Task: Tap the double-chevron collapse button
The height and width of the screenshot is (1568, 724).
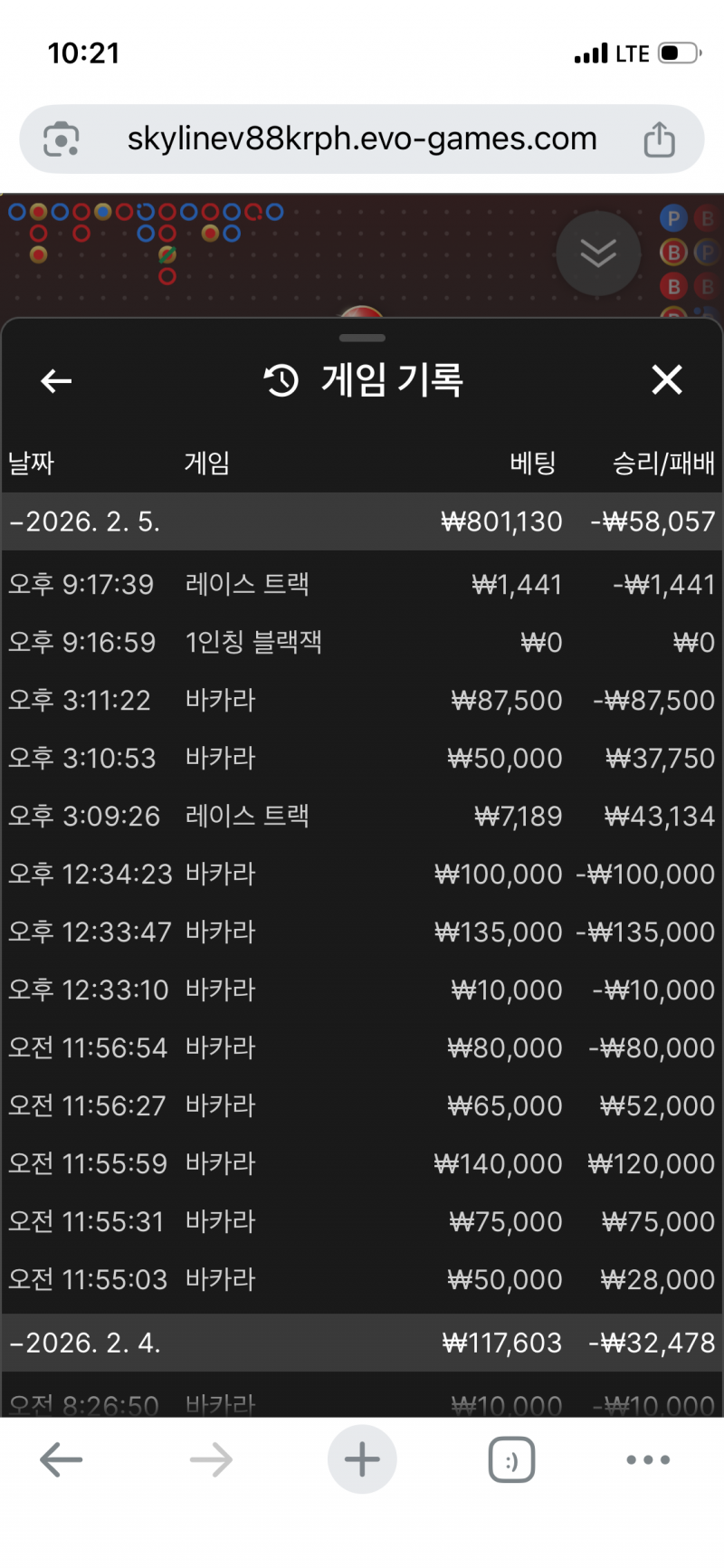Action: pos(598,253)
